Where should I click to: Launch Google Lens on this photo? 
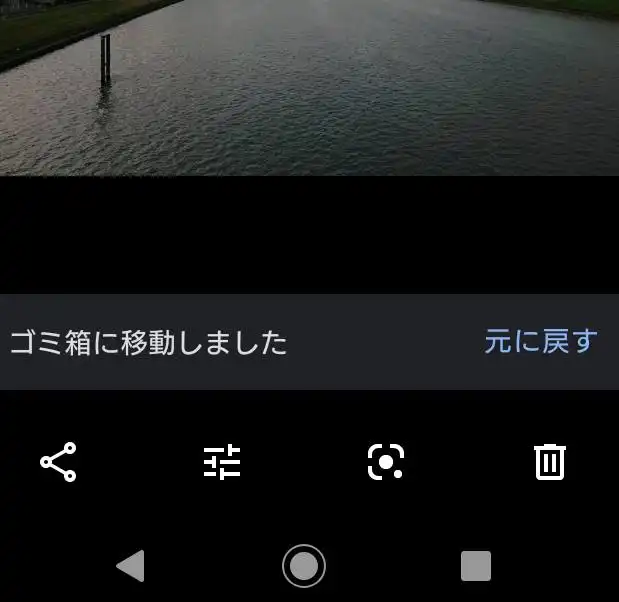(x=385, y=462)
